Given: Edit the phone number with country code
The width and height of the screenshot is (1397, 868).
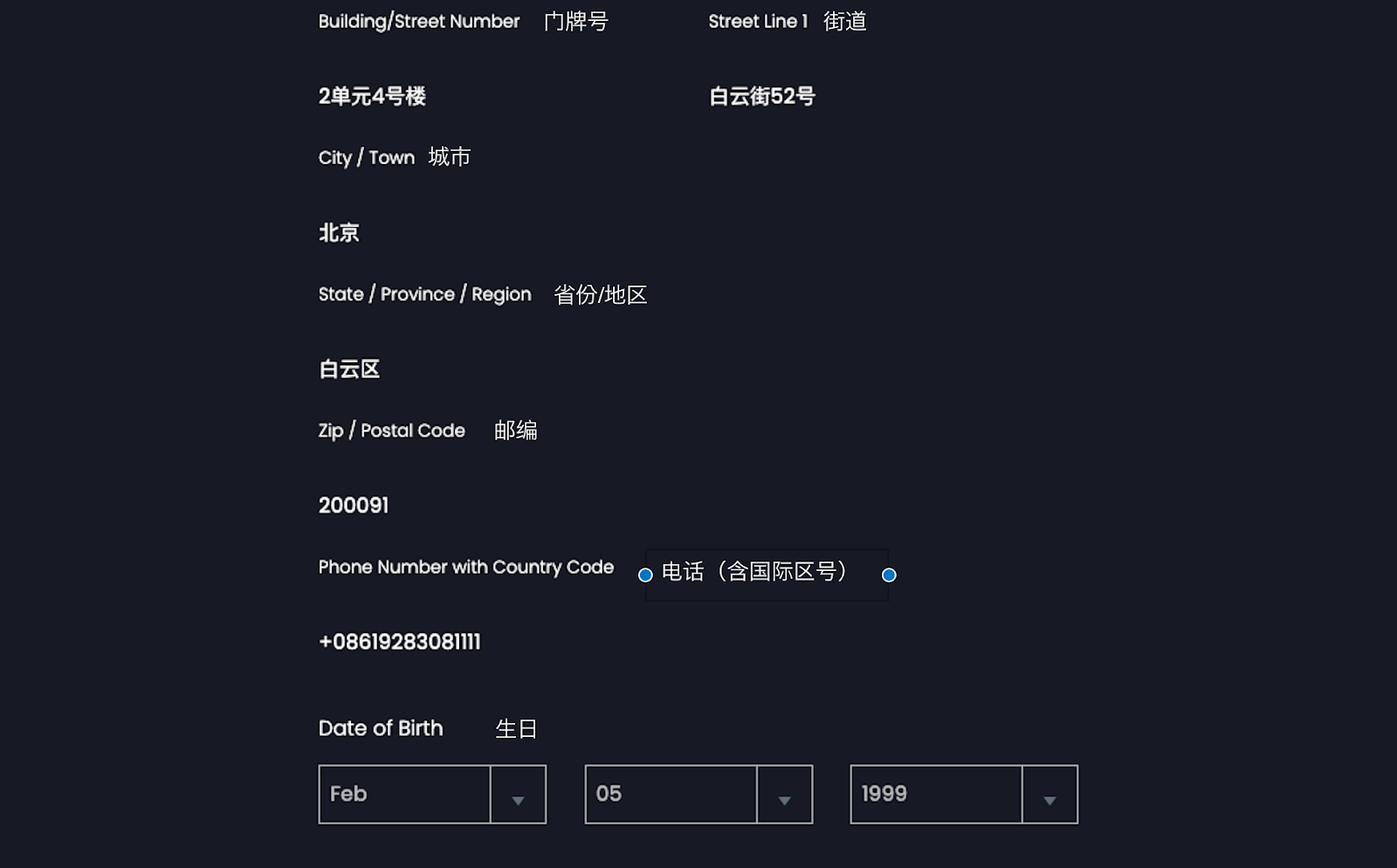Looking at the screenshot, I should pyautogui.click(x=400, y=642).
